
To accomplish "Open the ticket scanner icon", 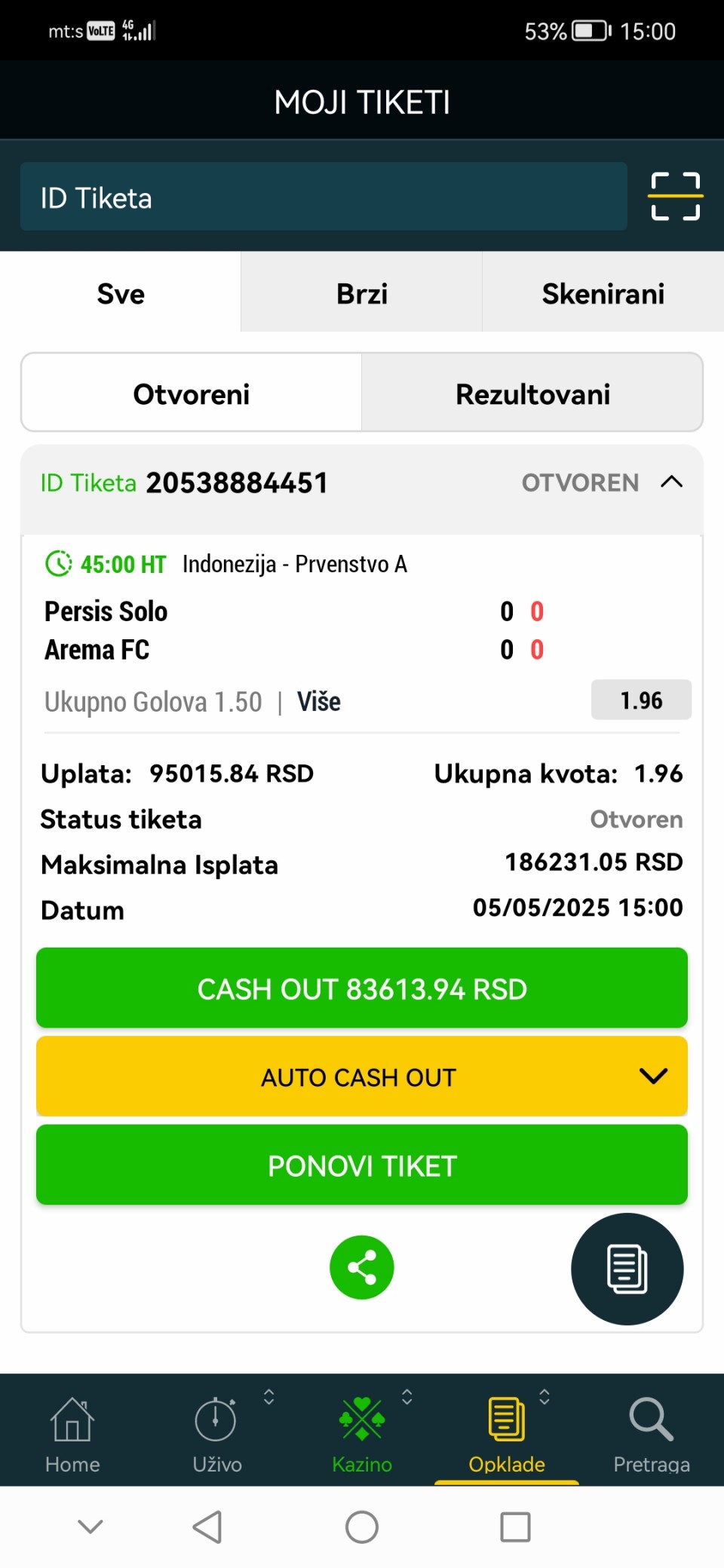I will [676, 197].
